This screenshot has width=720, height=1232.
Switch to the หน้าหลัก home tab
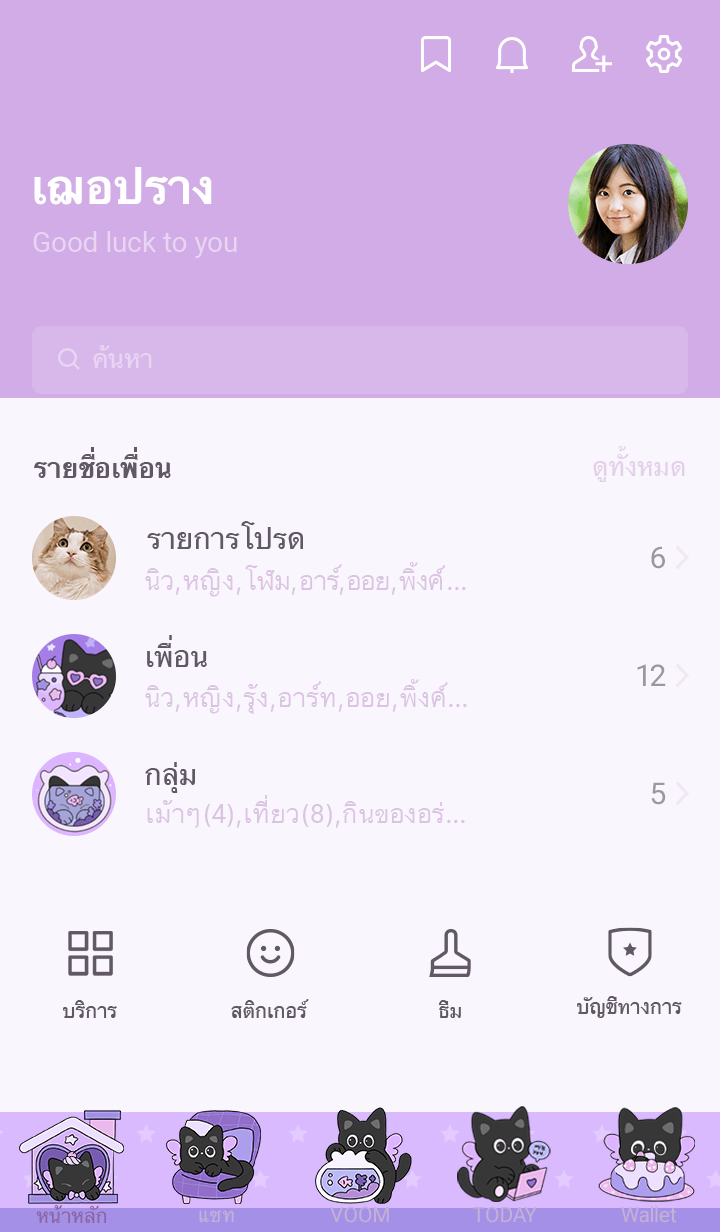pos(71,1170)
